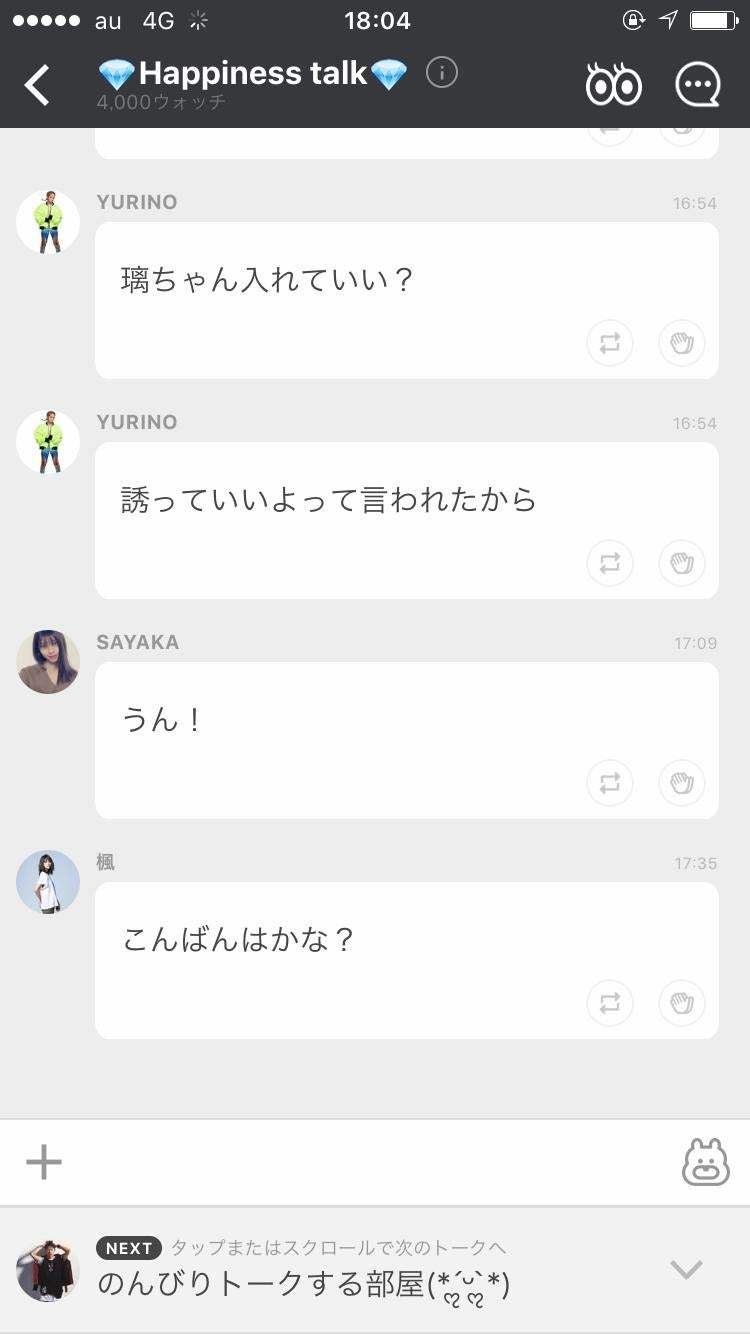The width and height of the screenshot is (750, 1334).
Task: Select YURINO's profile avatar
Action: click(47, 222)
